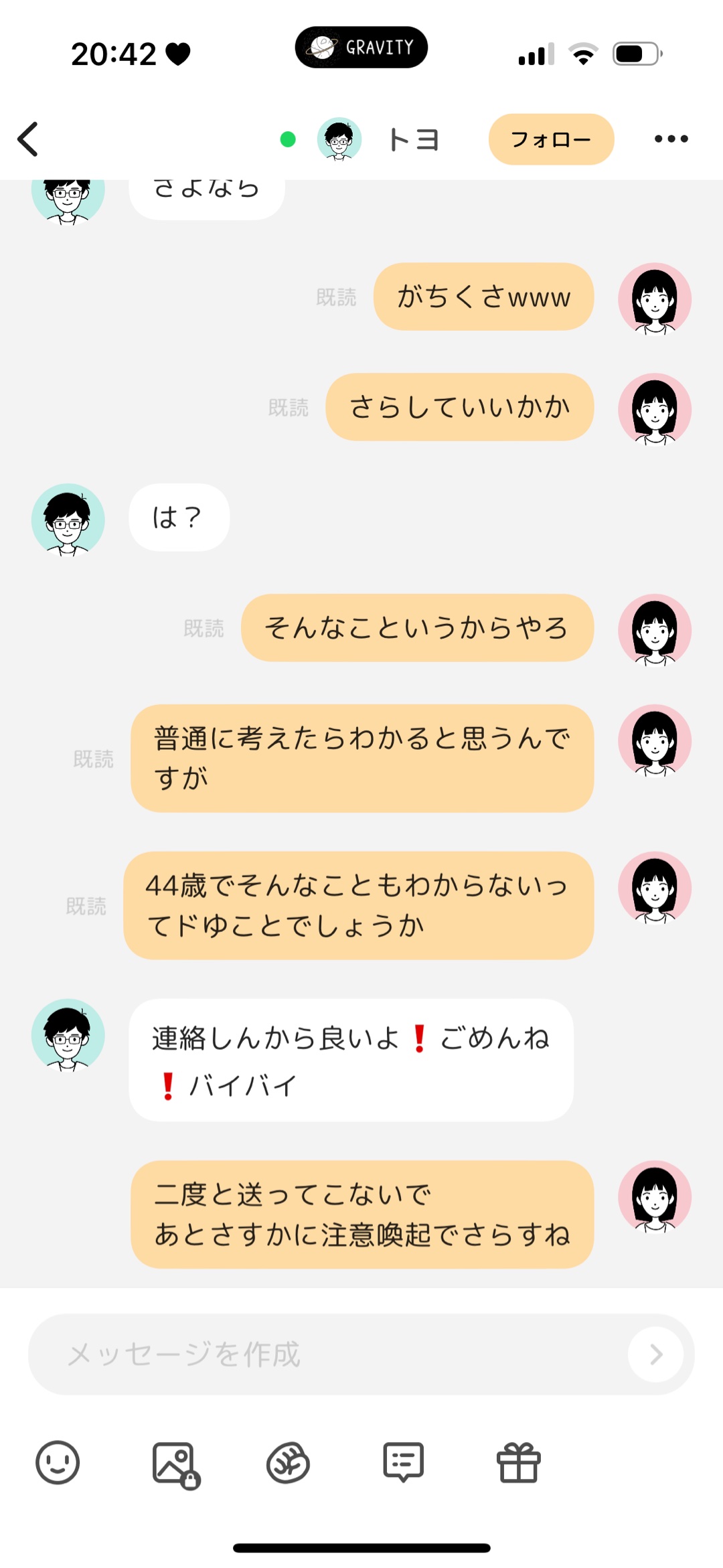The image size is (723, 1568).
Task: Tap the フォロー button to follow トヨ
Action: (x=551, y=139)
